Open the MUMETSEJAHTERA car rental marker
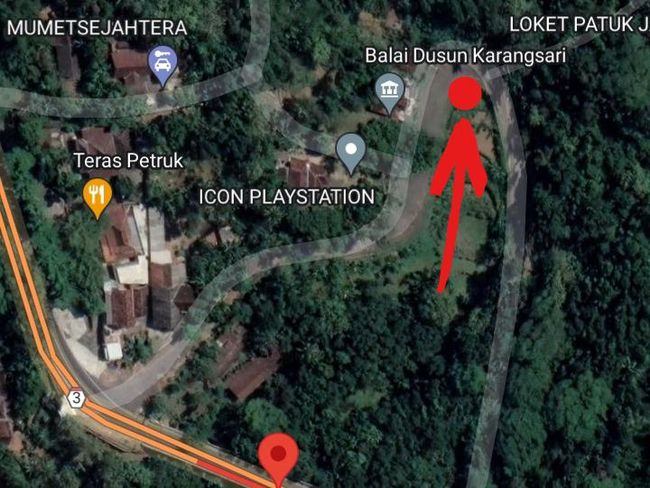Screen dimensions: 650x488 162,64
